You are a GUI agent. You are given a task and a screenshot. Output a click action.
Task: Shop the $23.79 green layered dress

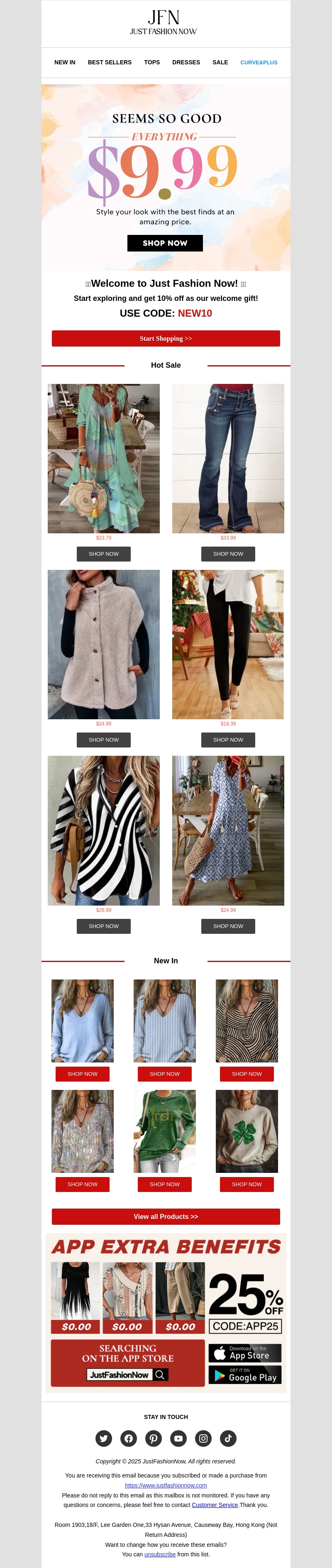coord(104,554)
